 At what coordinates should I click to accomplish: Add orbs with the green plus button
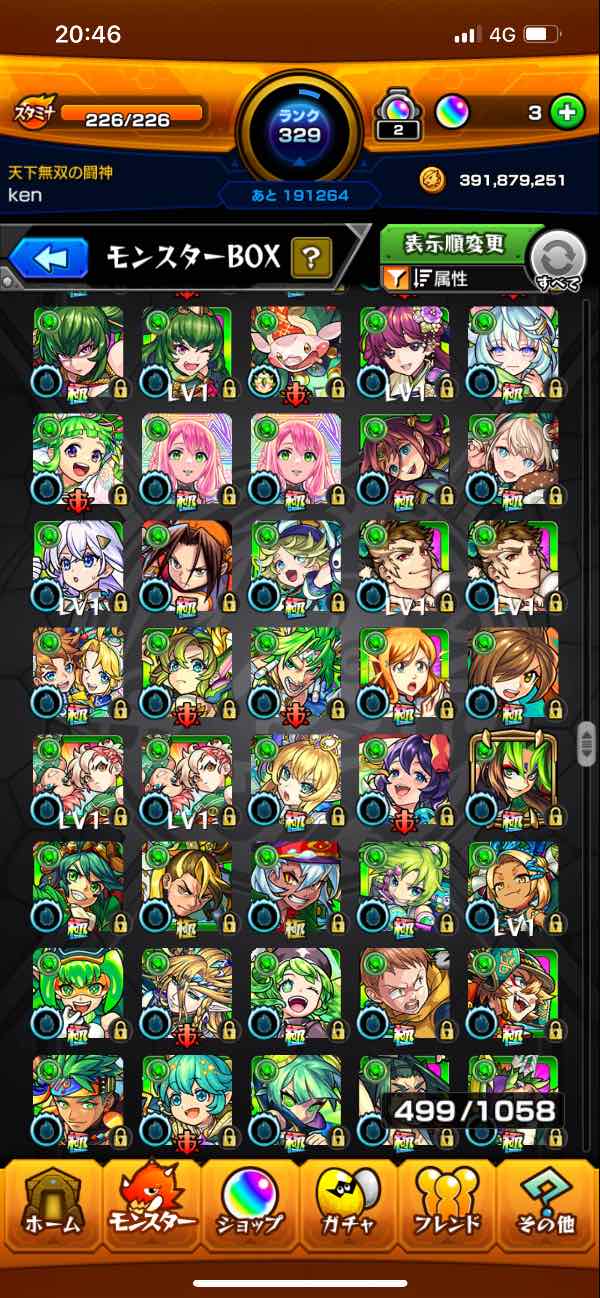coord(568,113)
